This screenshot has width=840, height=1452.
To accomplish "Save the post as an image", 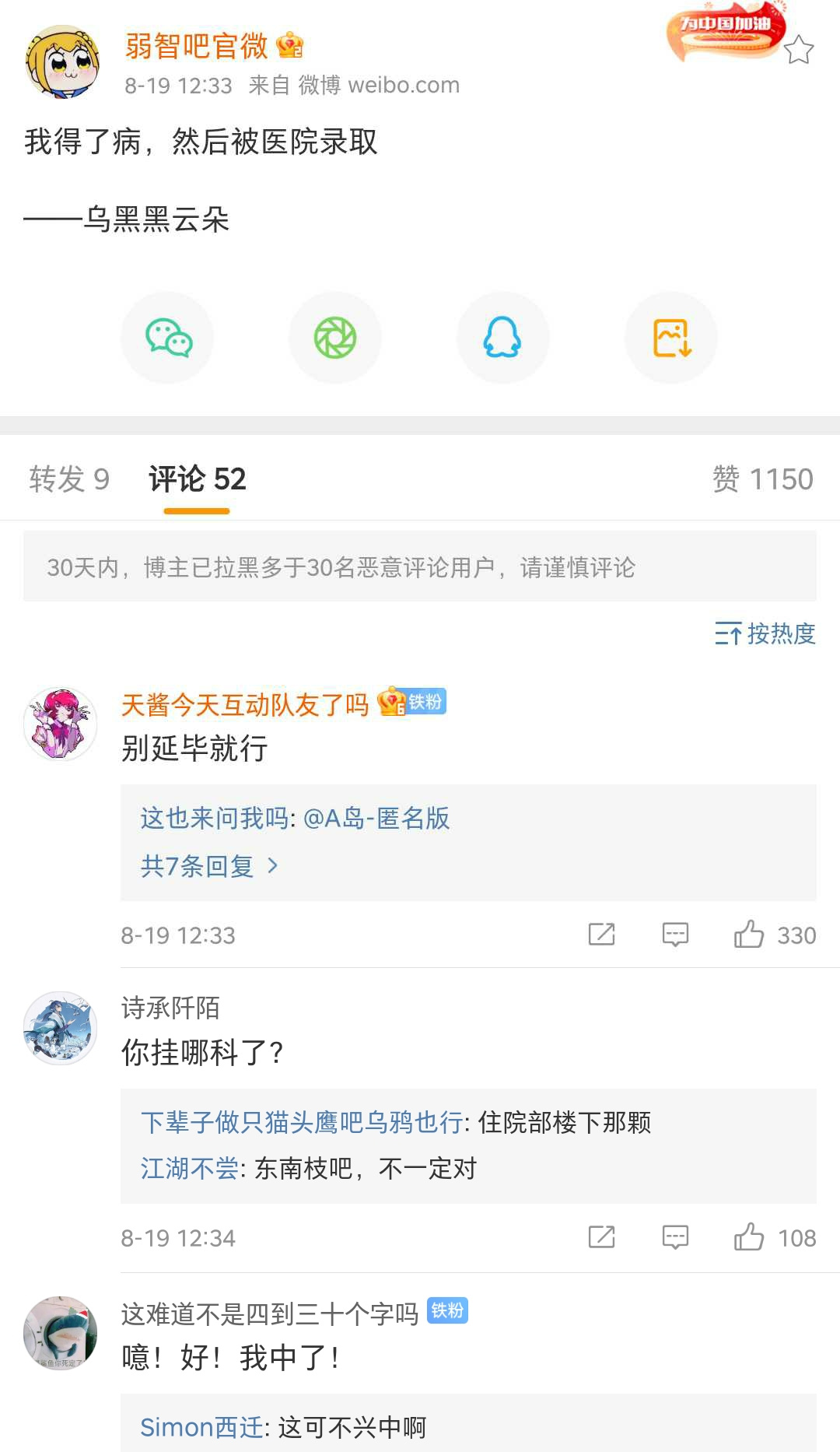I will pos(671,338).
